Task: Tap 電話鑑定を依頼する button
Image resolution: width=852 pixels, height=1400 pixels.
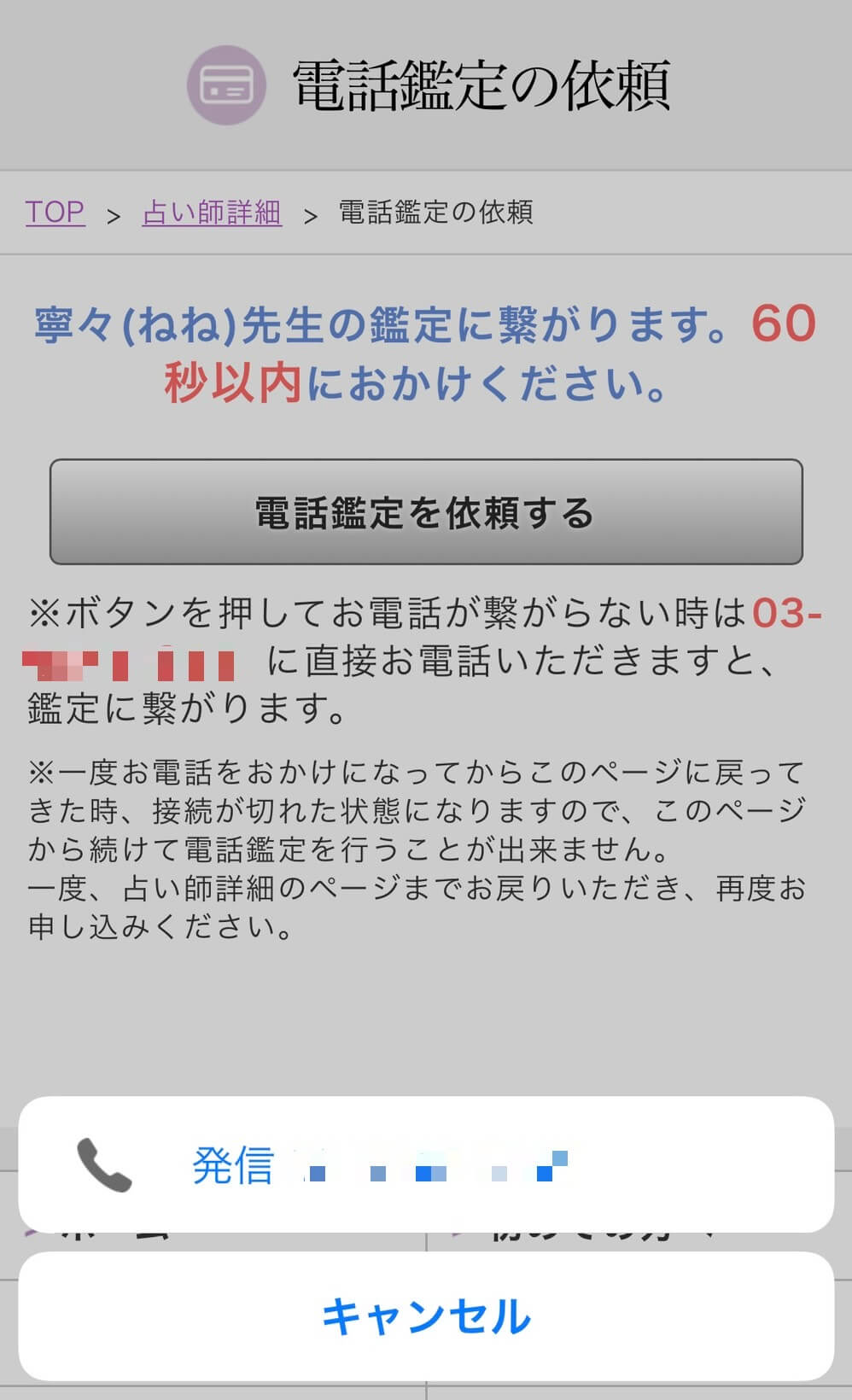Action: point(425,512)
